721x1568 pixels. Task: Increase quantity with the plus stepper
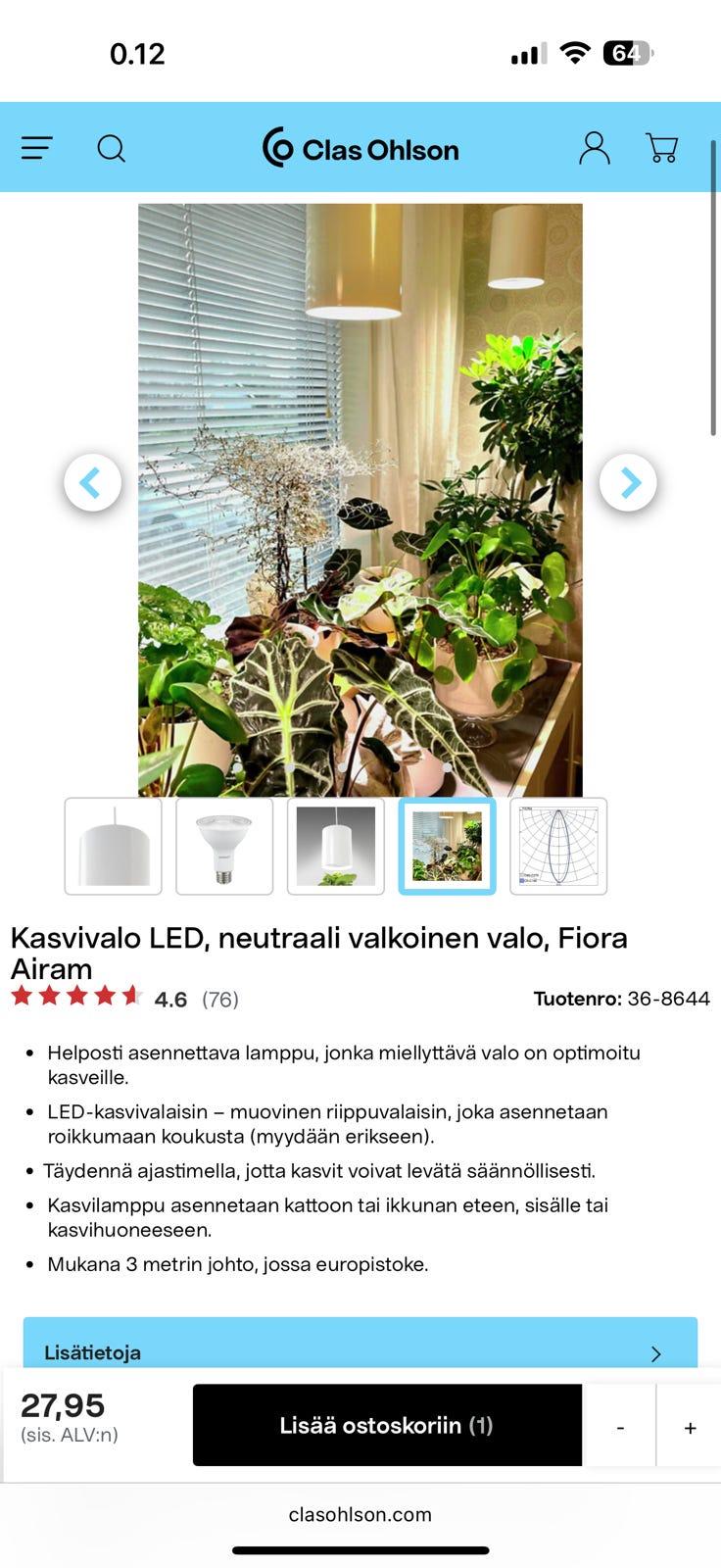[x=690, y=1426]
